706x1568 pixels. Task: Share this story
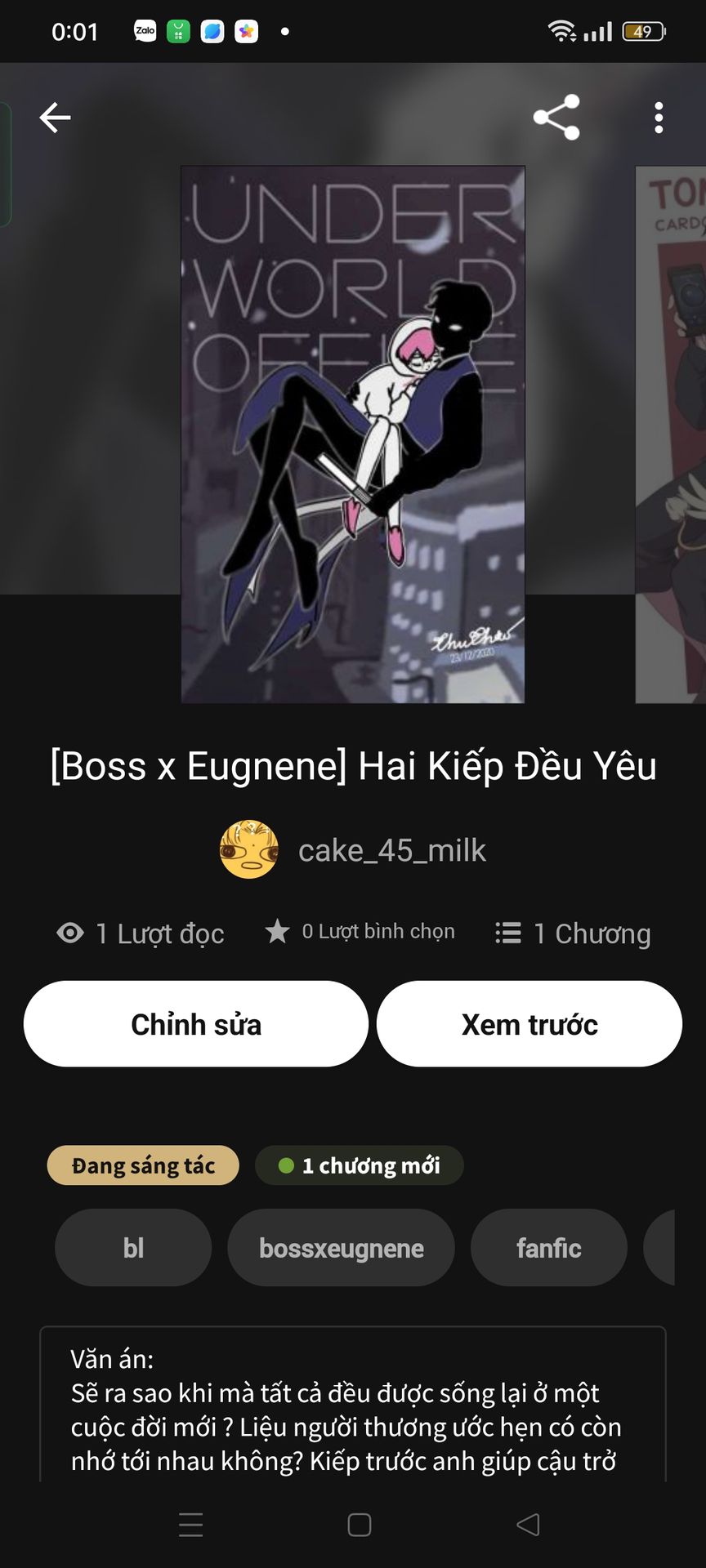coord(556,118)
